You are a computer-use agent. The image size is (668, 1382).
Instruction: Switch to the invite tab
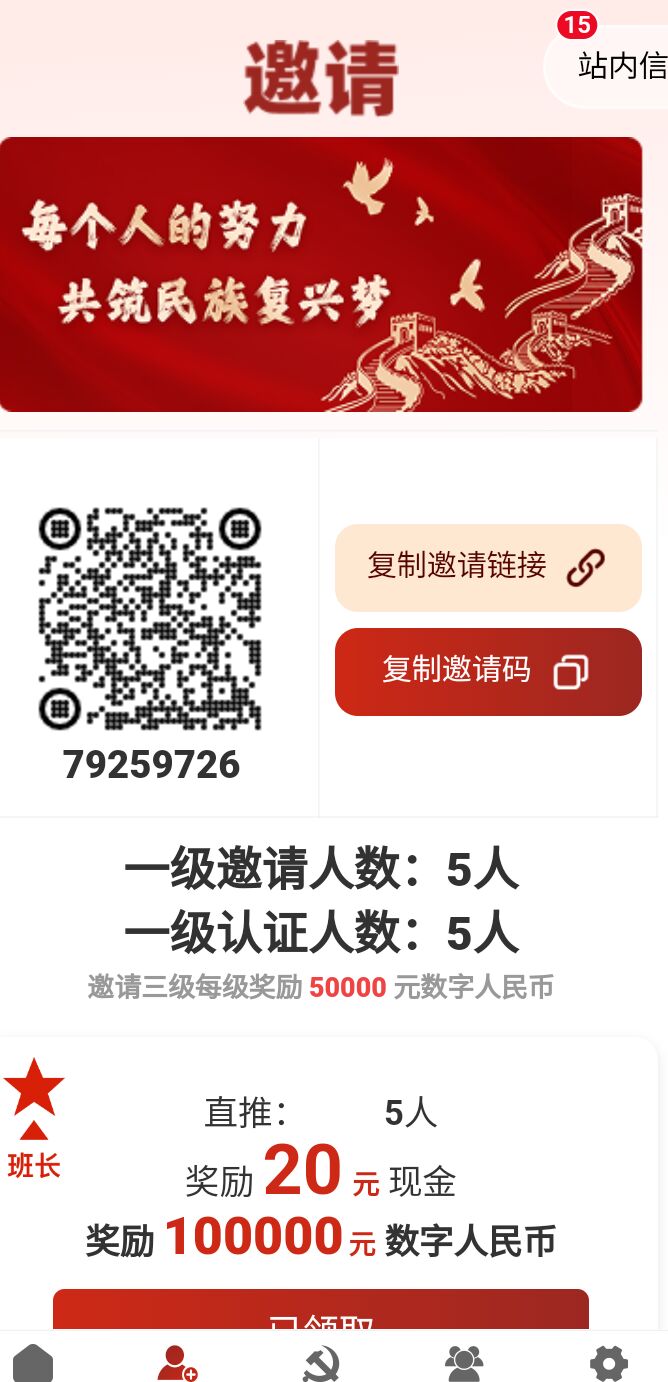tap(177, 1362)
